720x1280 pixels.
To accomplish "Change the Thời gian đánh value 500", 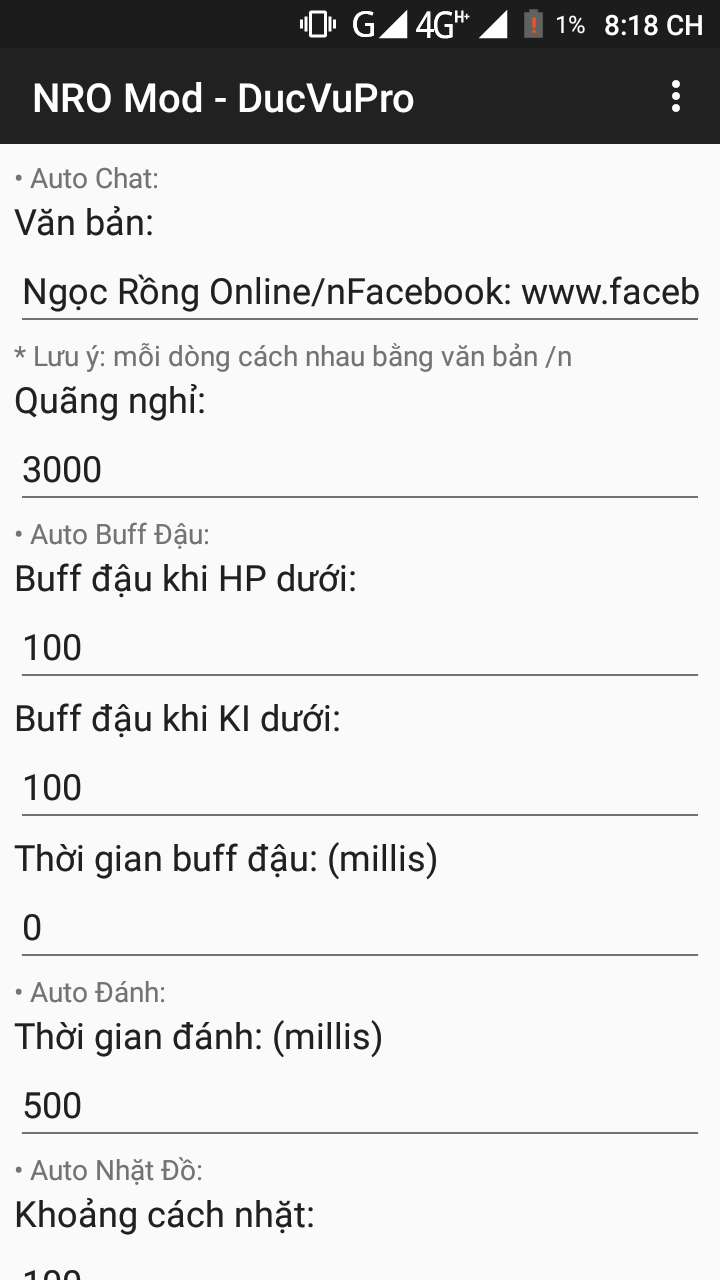I will [x=360, y=1106].
